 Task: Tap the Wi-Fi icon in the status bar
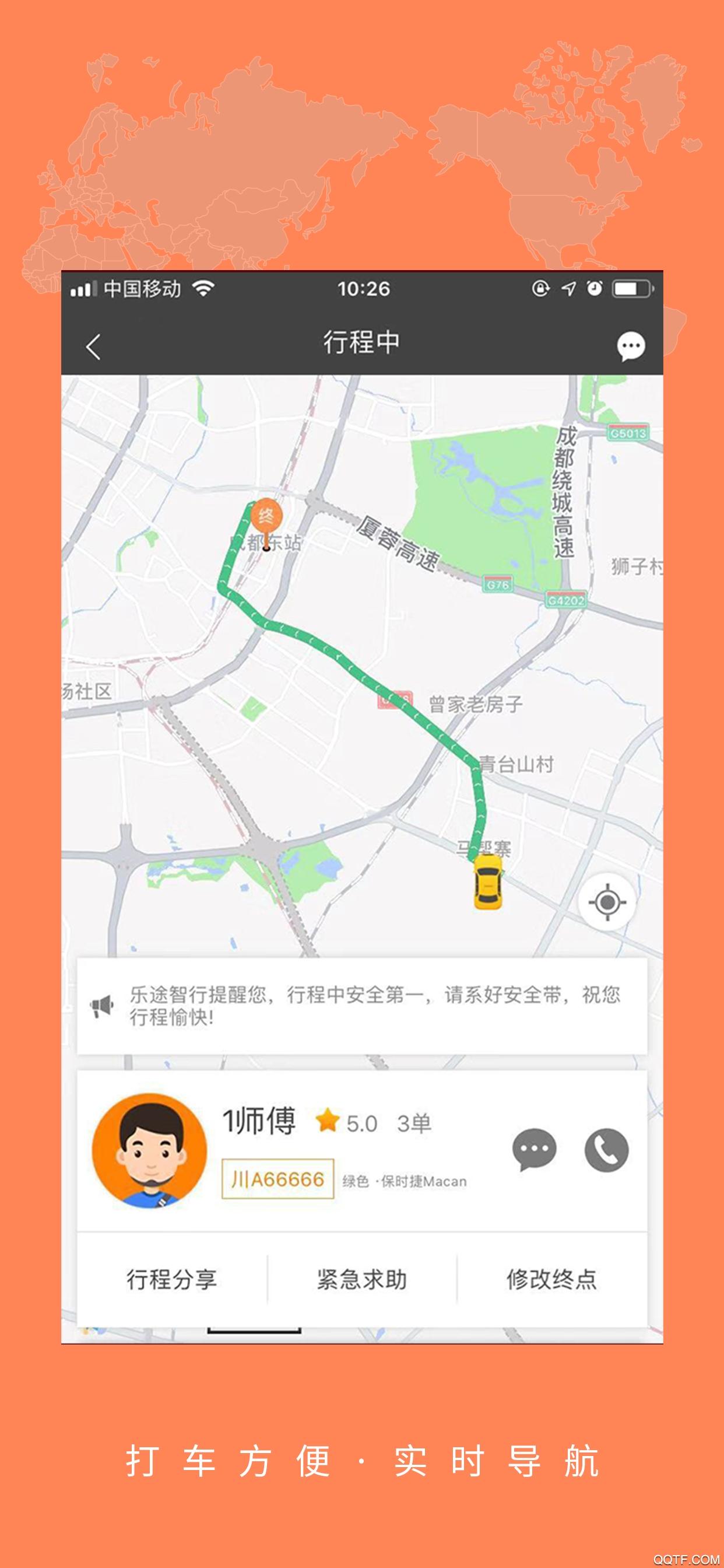tap(203, 290)
